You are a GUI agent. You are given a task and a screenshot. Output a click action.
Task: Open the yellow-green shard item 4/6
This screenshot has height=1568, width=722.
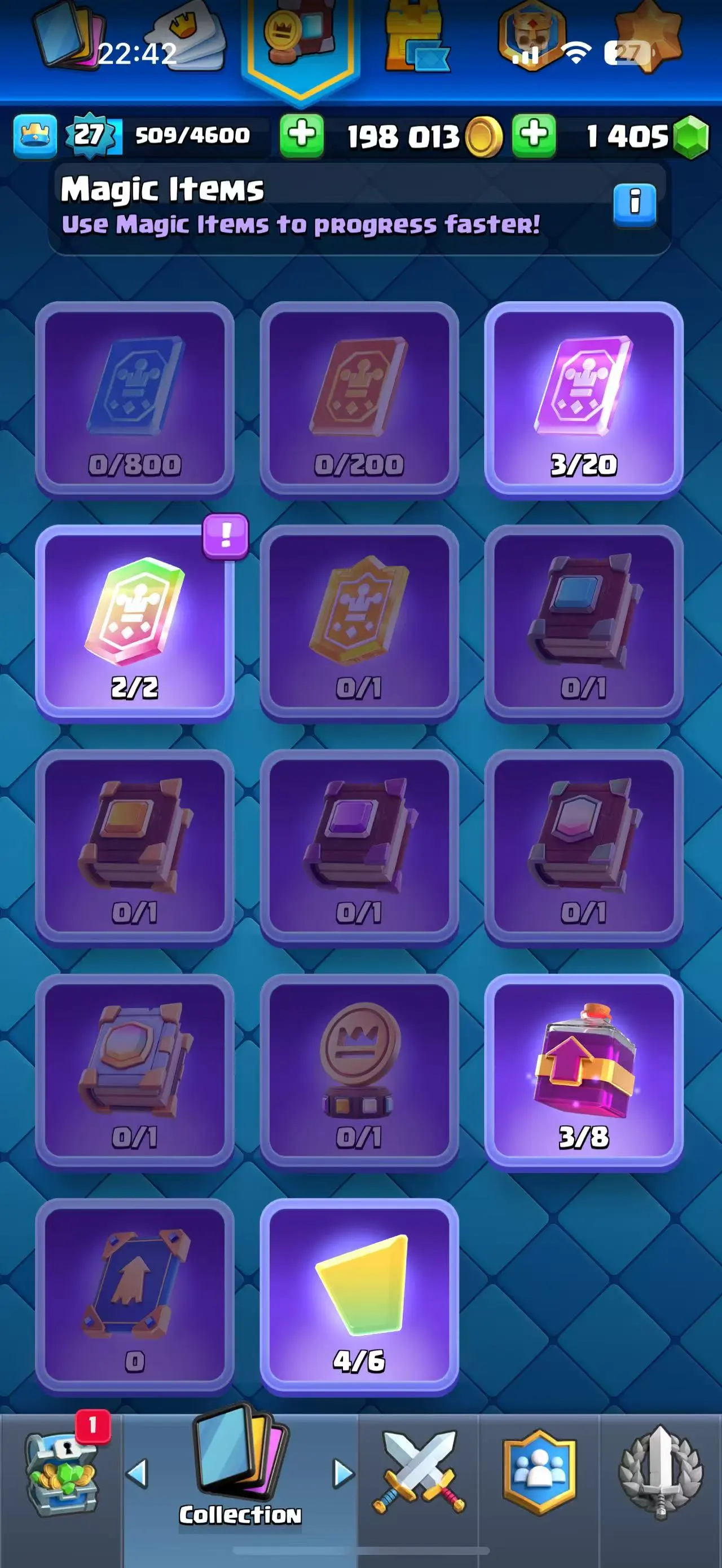tap(359, 1295)
